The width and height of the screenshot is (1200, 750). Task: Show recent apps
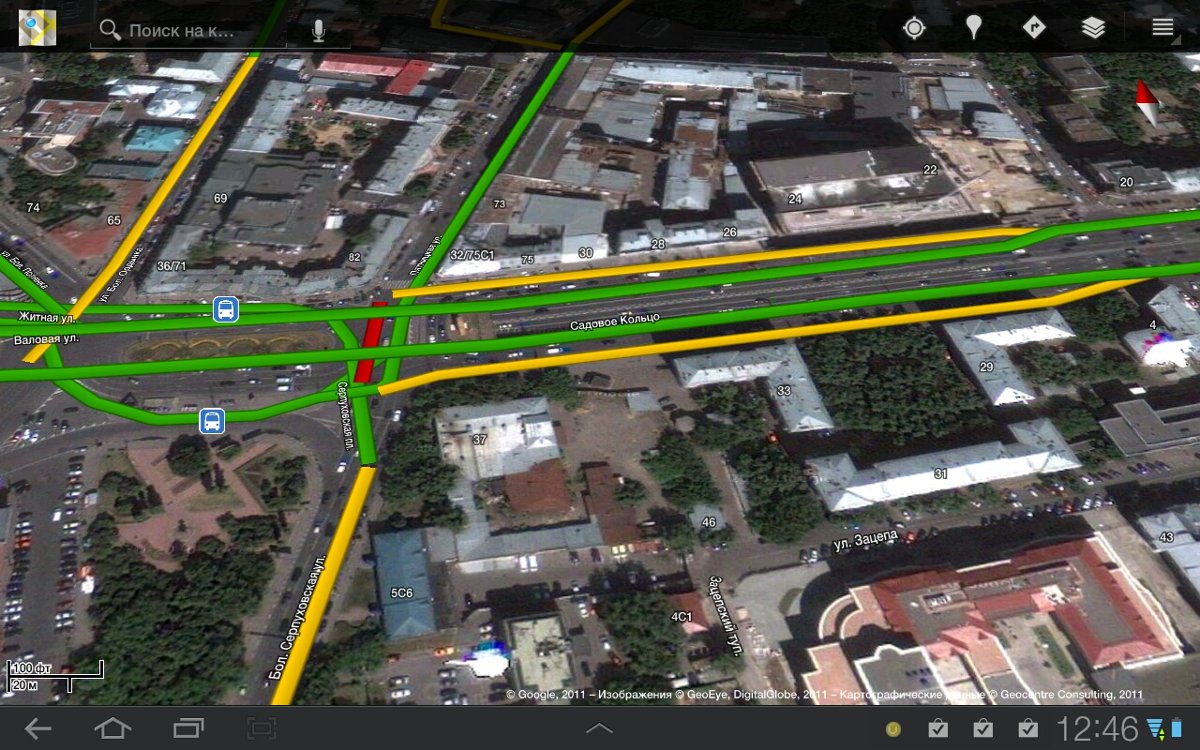188,728
